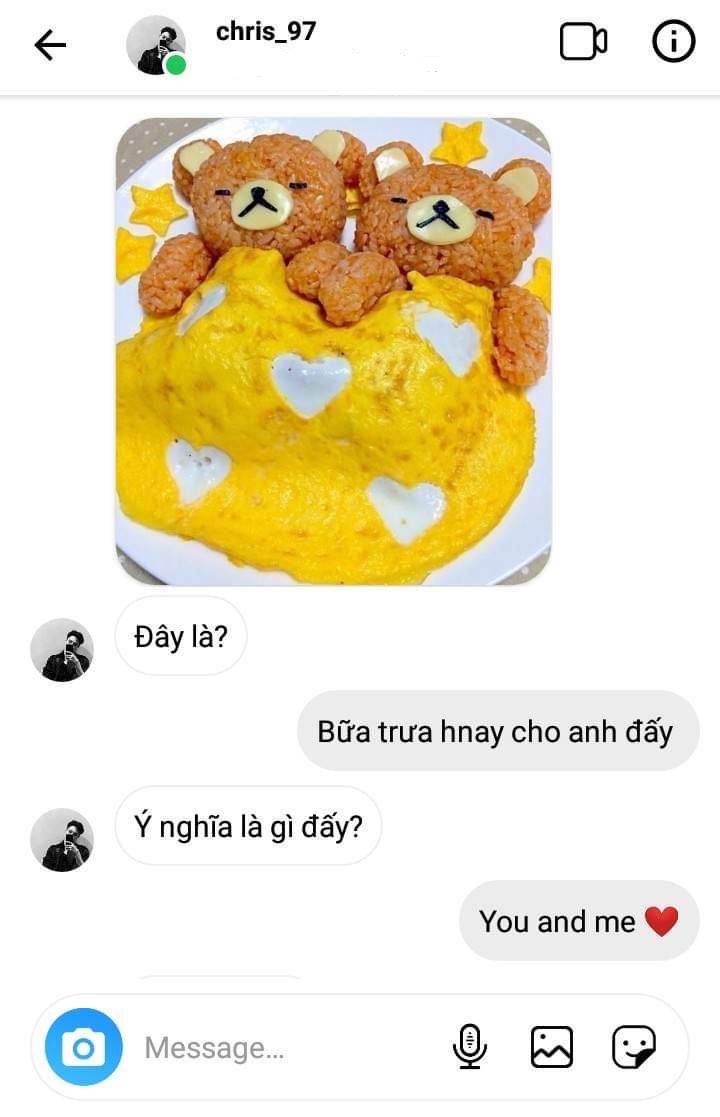
Task: Start a video call with chris_97
Action: (x=583, y=42)
